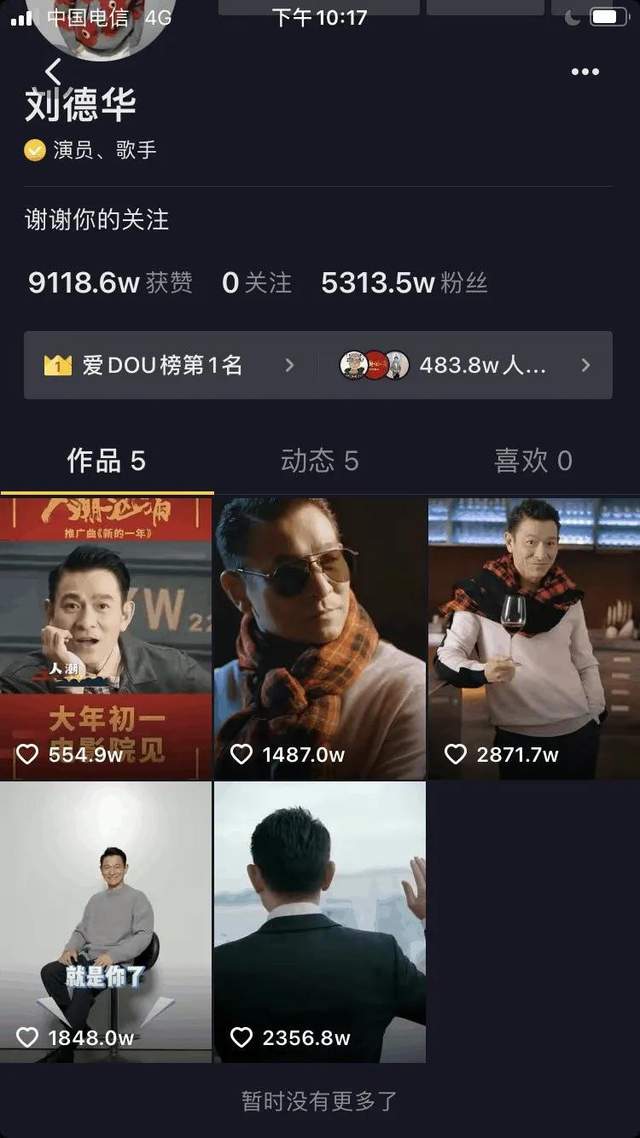The width and height of the screenshot is (640, 1138).
Task: Go back with the top-left arrow
Action: tap(53, 71)
